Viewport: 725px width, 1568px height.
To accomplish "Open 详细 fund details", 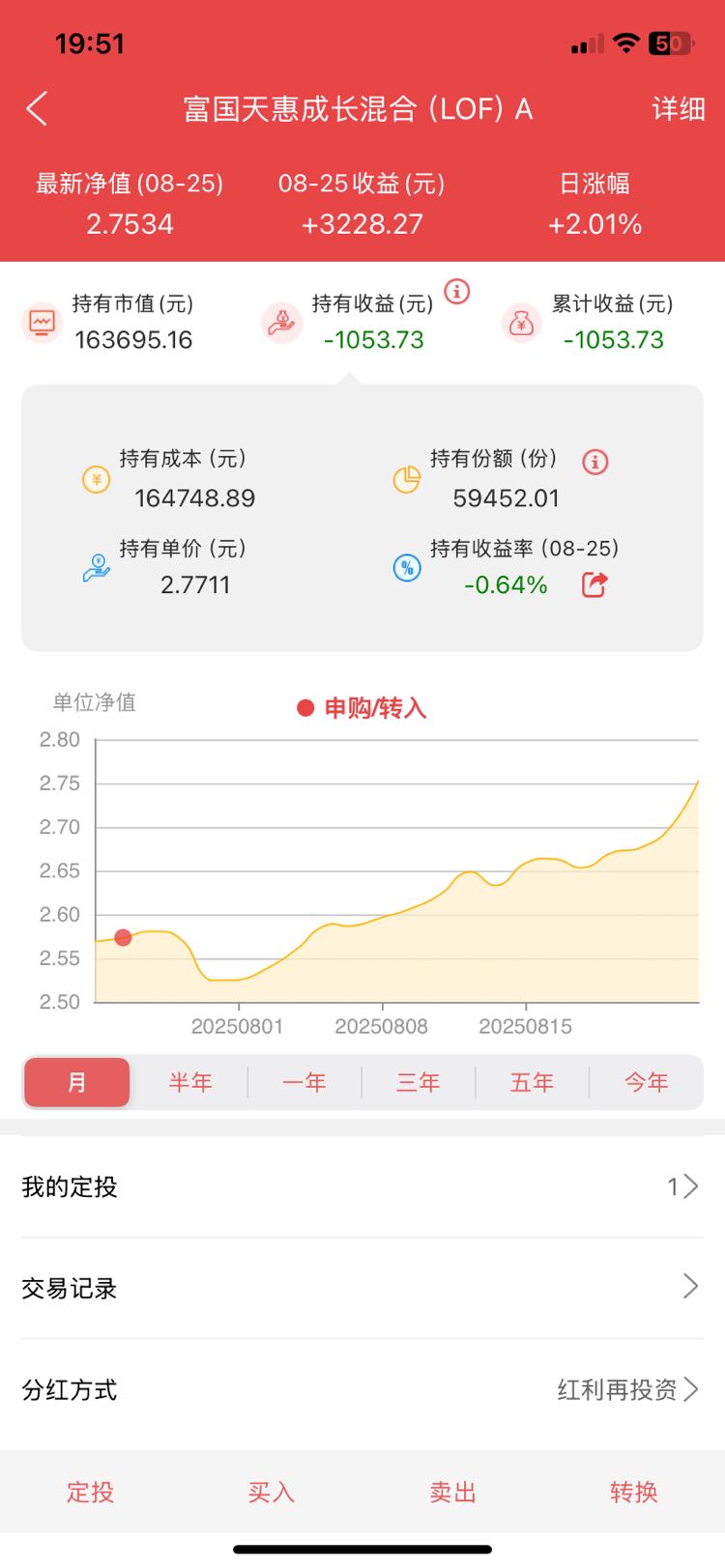I will coord(678,109).
